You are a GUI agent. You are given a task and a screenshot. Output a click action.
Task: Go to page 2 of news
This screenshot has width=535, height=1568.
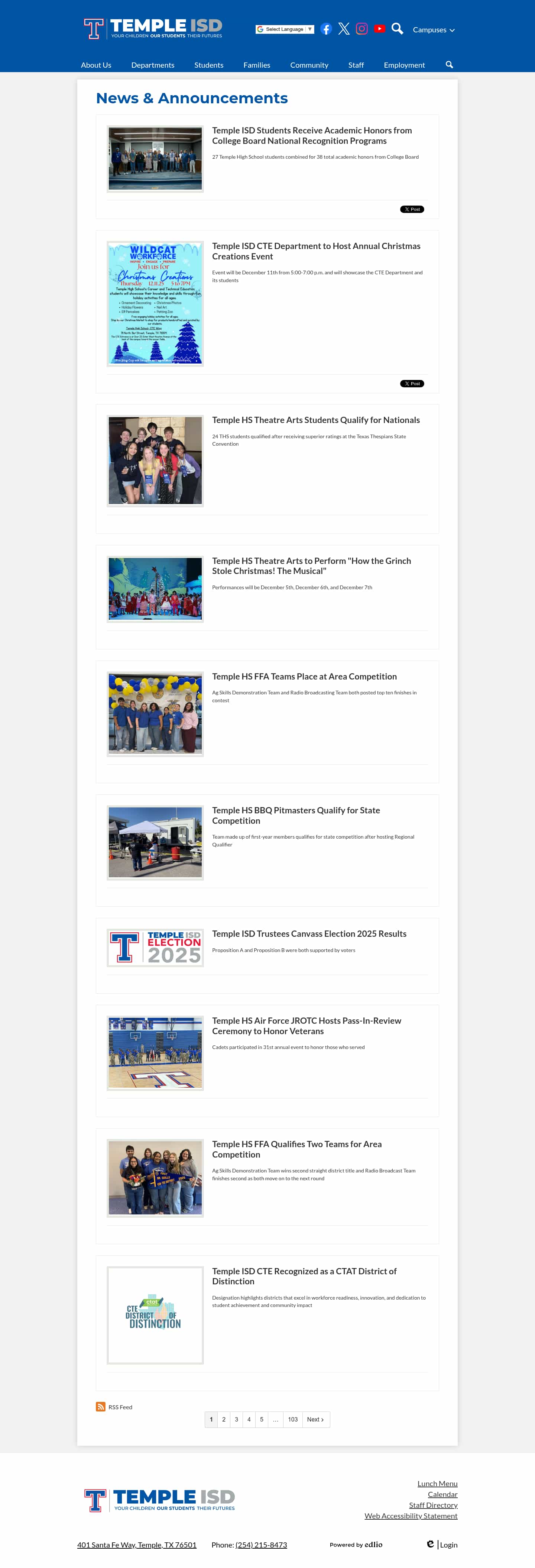coord(223,1419)
